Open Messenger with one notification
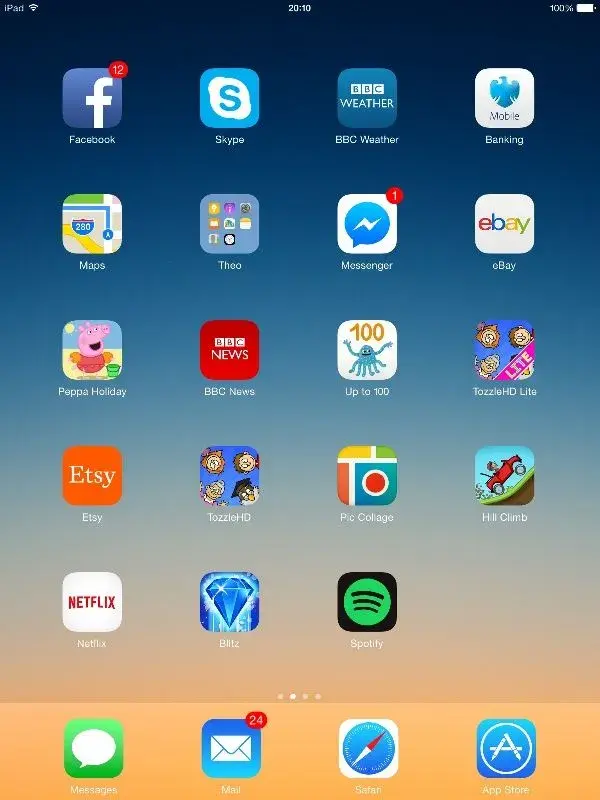Image resolution: width=600 pixels, height=800 pixels. (367, 224)
